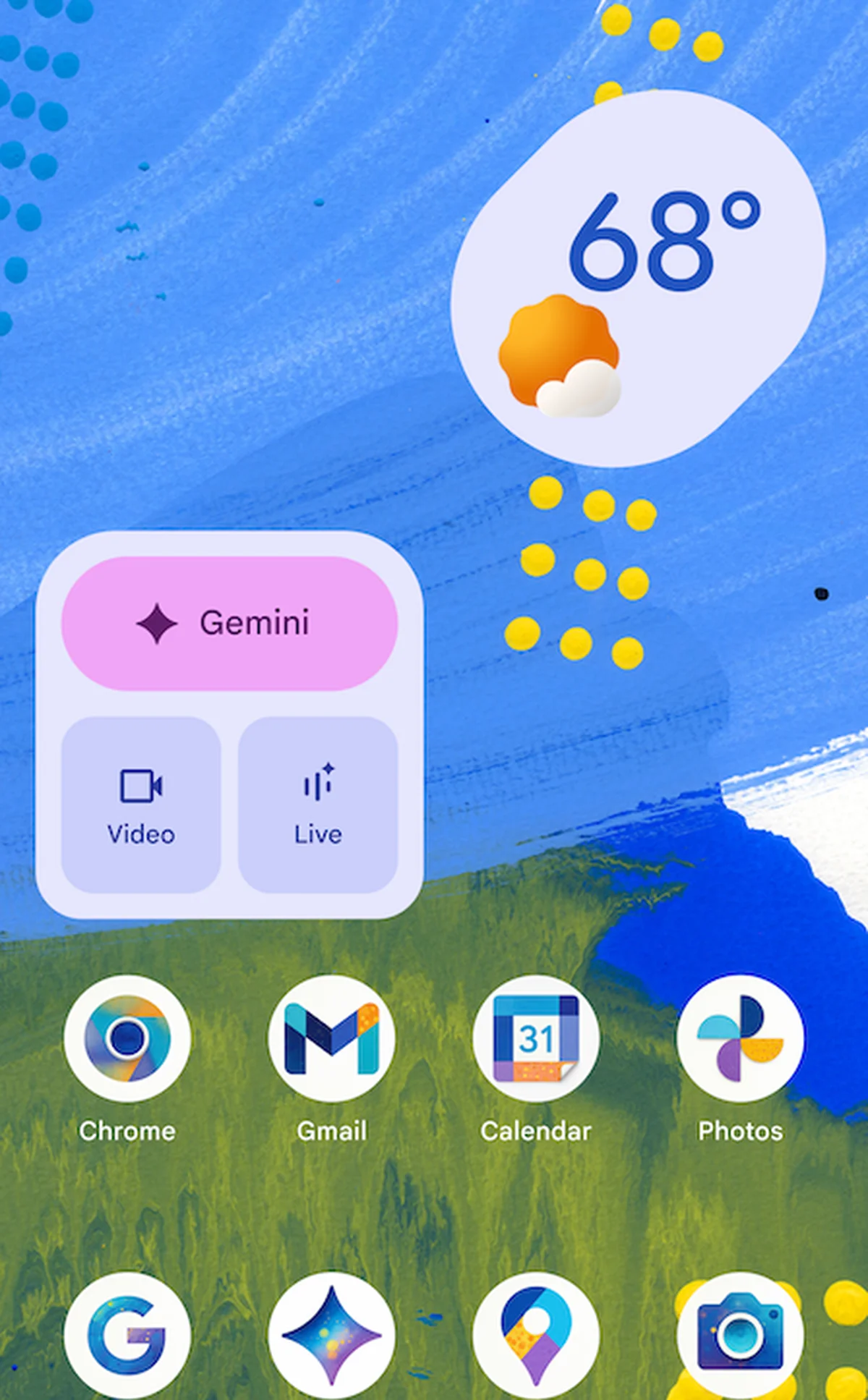
Task: Open the Gemini app in the dock
Action: (331, 1335)
